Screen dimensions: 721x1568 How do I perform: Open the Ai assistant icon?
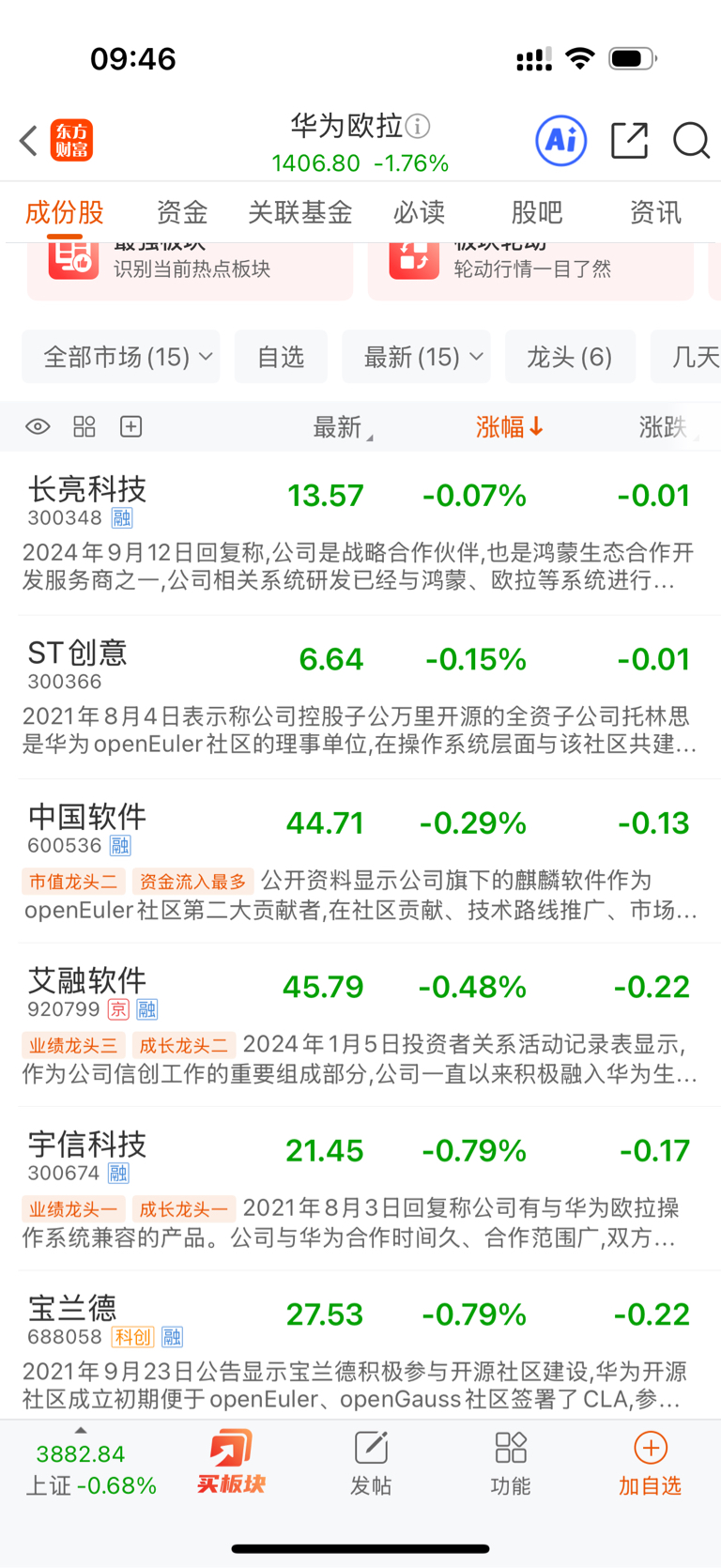click(560, 141)
